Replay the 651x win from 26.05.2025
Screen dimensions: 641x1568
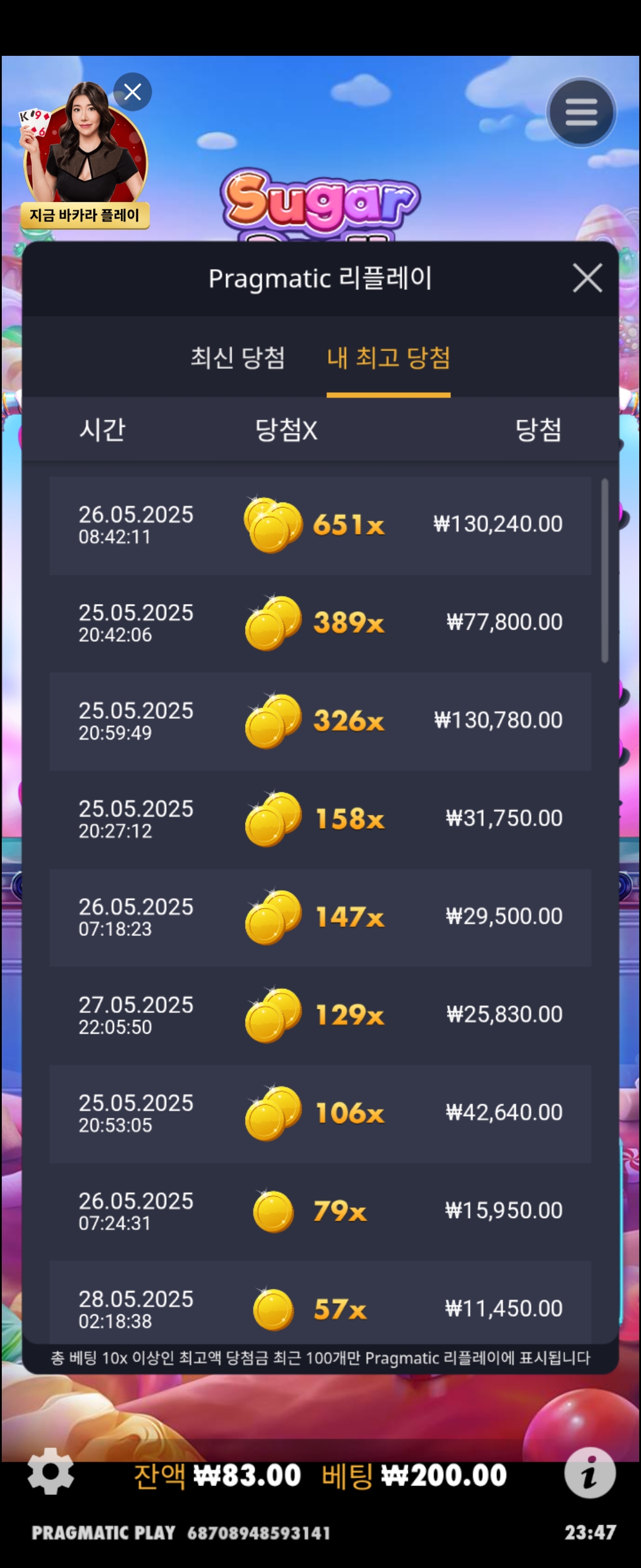click(320, 524)
